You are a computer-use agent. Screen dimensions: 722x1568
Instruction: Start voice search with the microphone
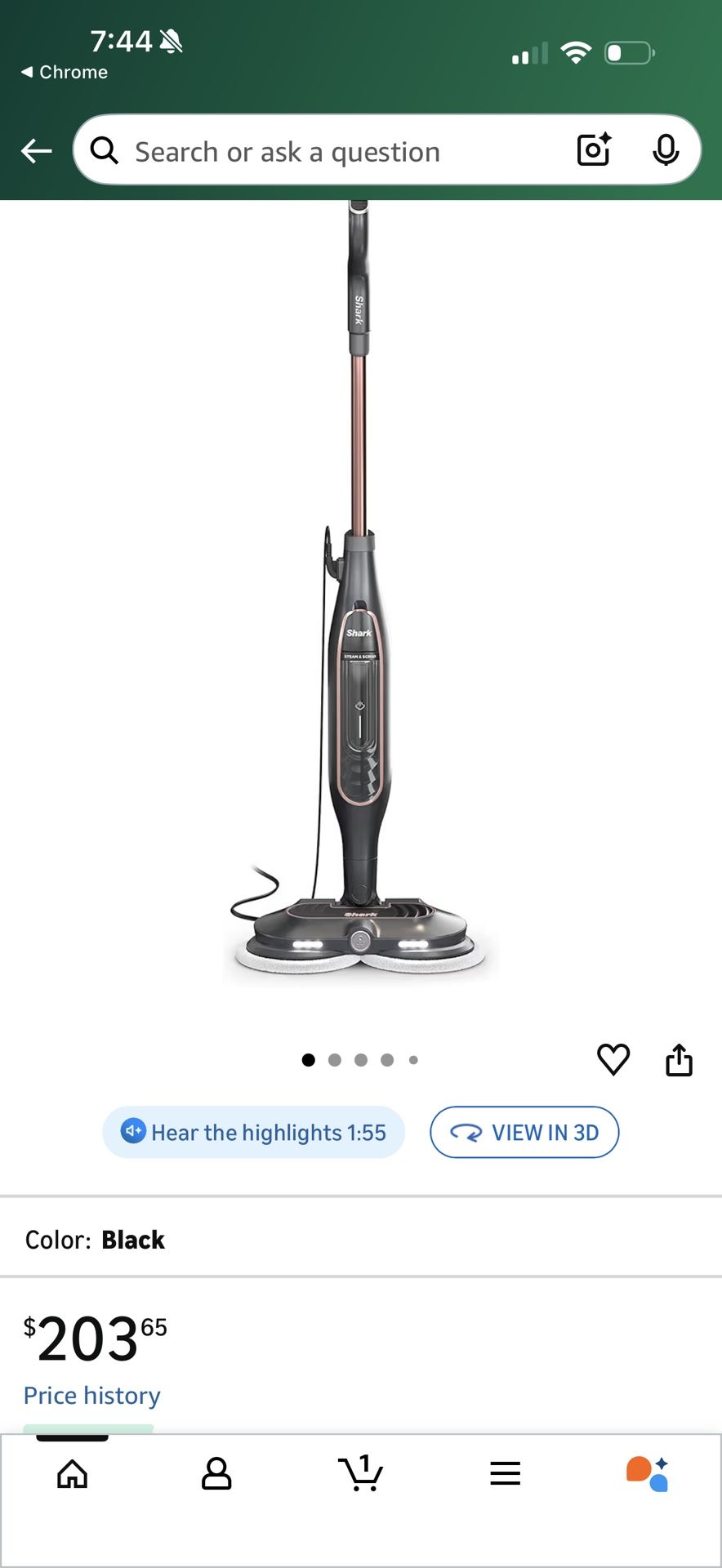[x=666, y=150]
